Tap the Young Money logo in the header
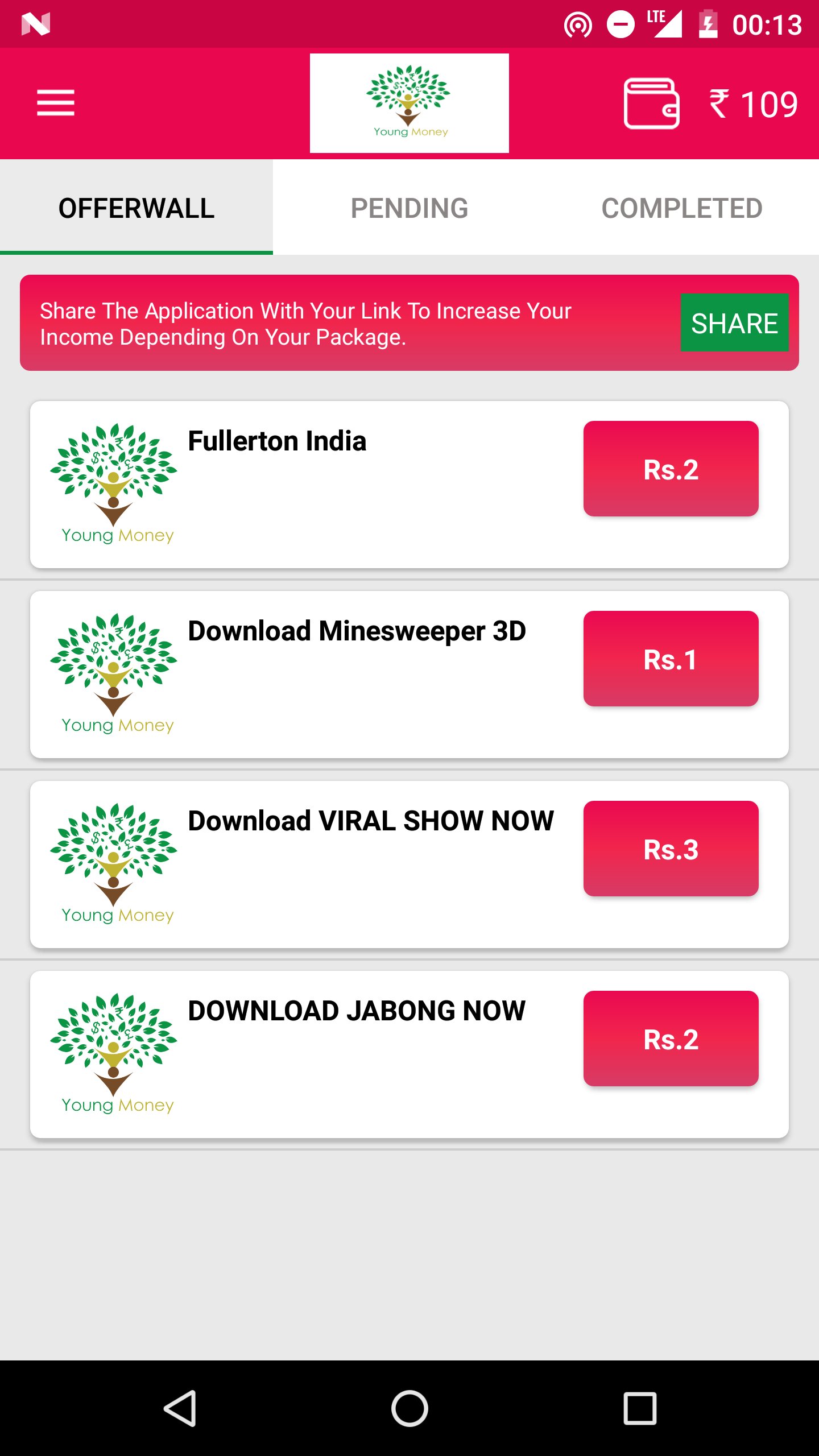Screen dimensions: 819x1456 (409, 102)
